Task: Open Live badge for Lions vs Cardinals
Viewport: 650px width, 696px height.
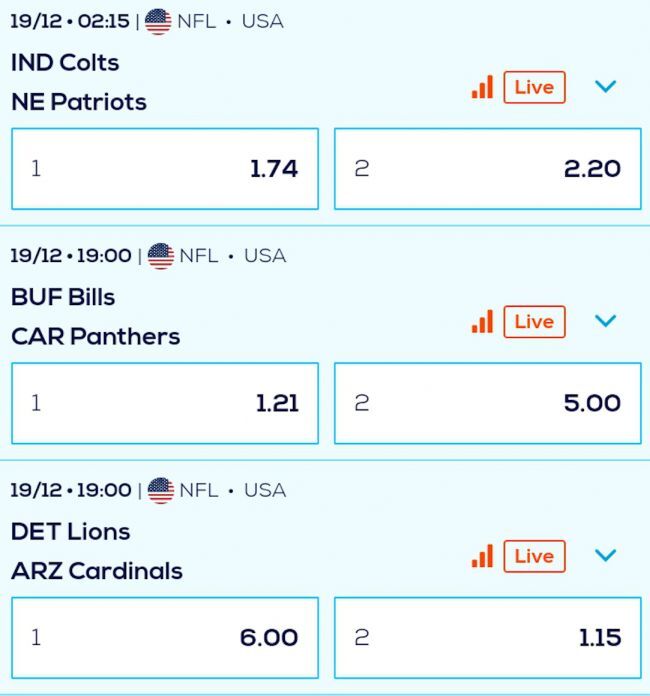Action: click(x=534, y=556)
